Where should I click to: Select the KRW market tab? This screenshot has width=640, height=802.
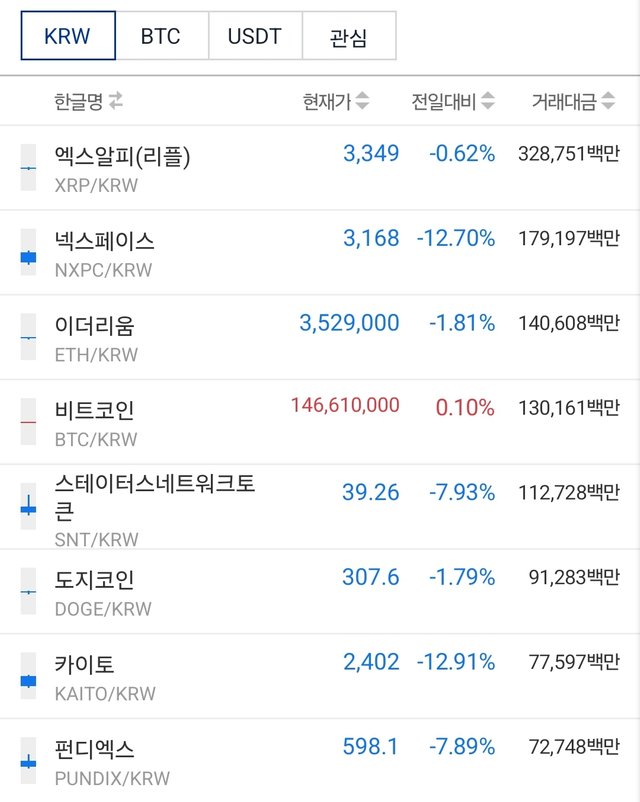coord(68,37)
